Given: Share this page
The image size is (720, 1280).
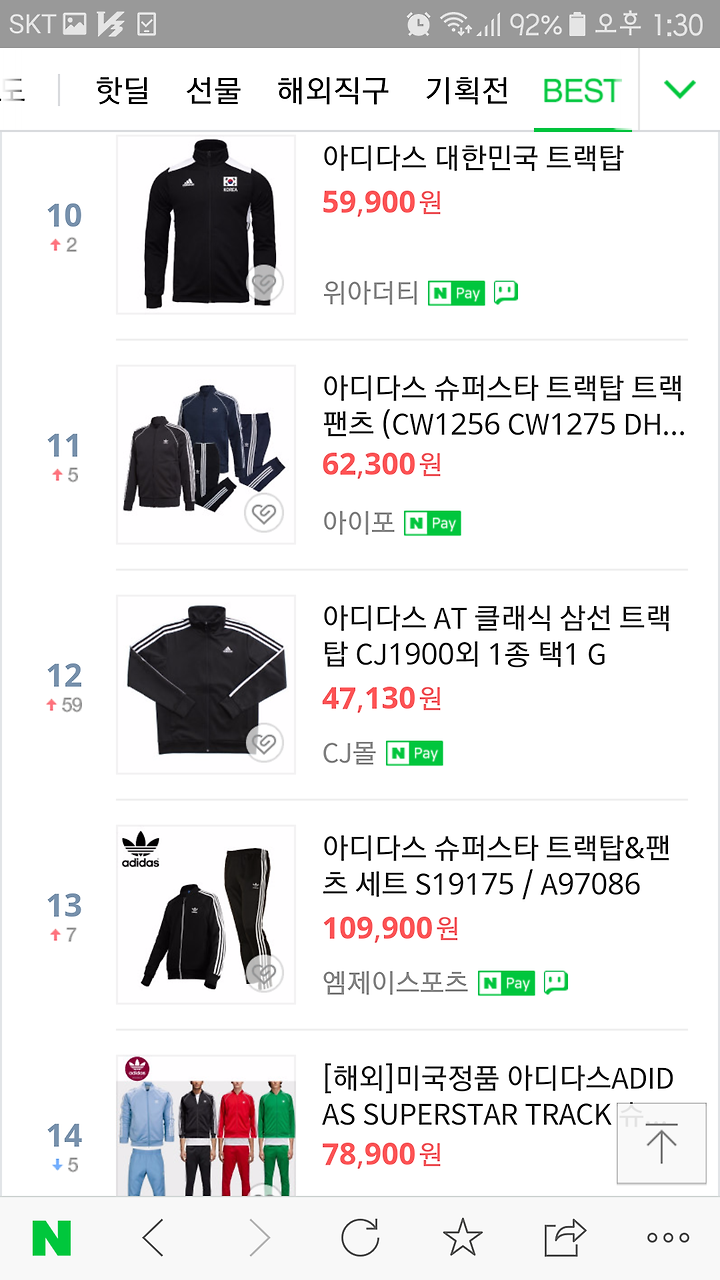Looking at the screenshot, I should pyautogui.click(x=565, y=1238).
